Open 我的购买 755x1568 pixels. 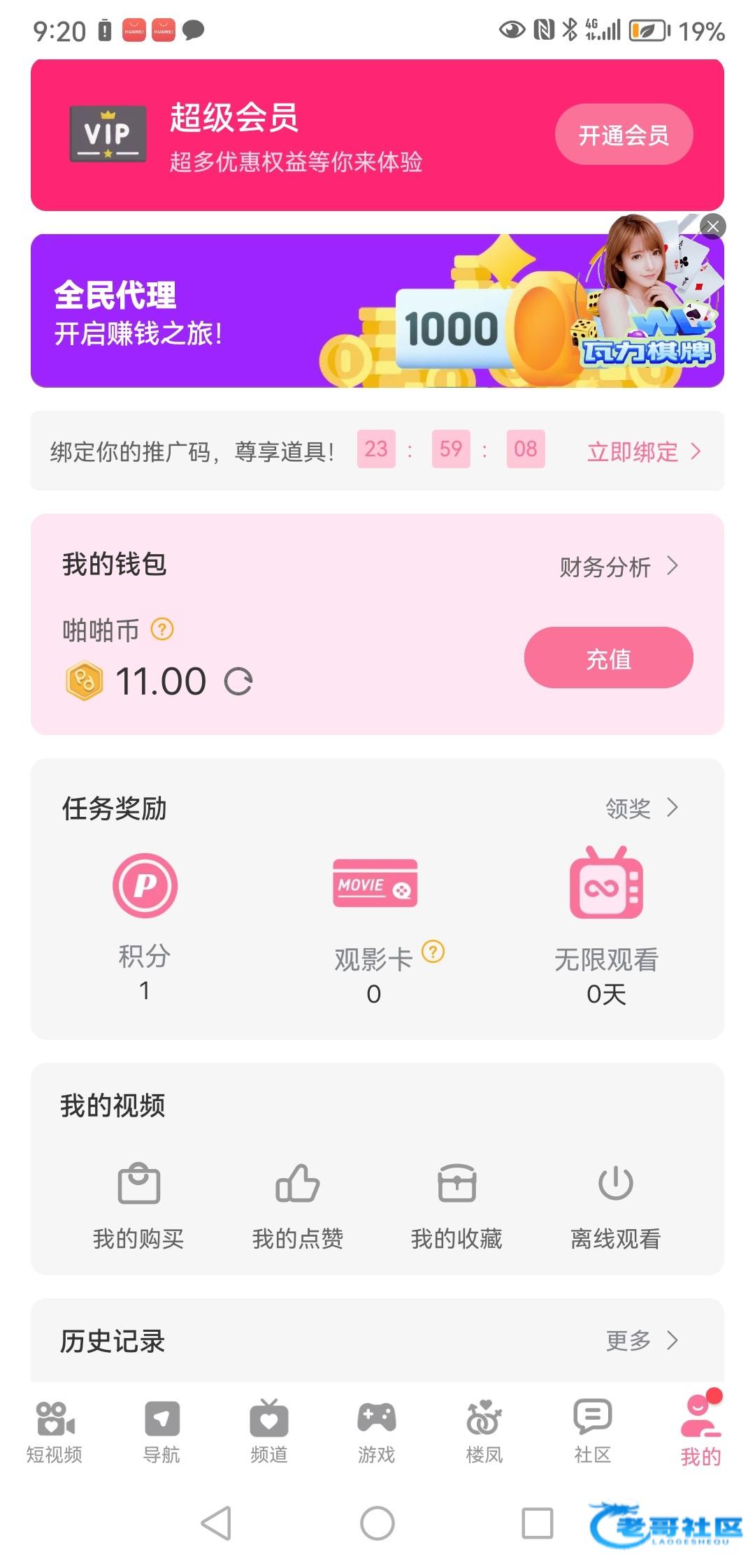(x=138, y=1203)
